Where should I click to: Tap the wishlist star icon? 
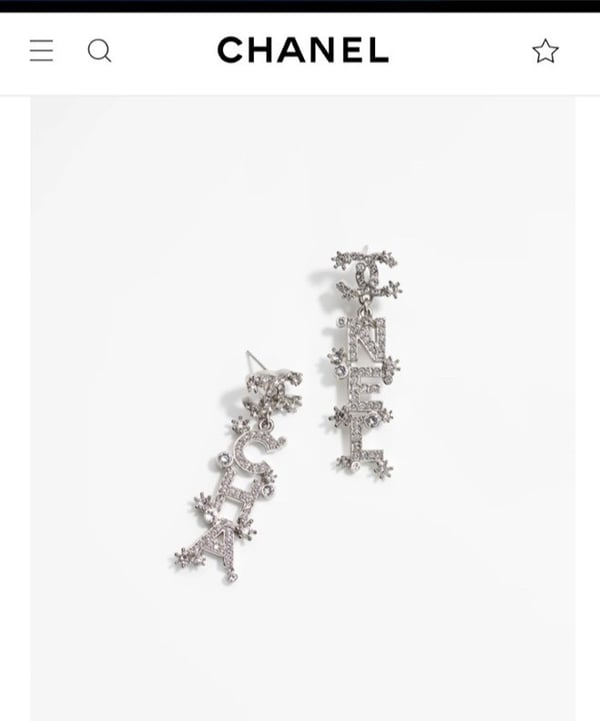point(545,51)
